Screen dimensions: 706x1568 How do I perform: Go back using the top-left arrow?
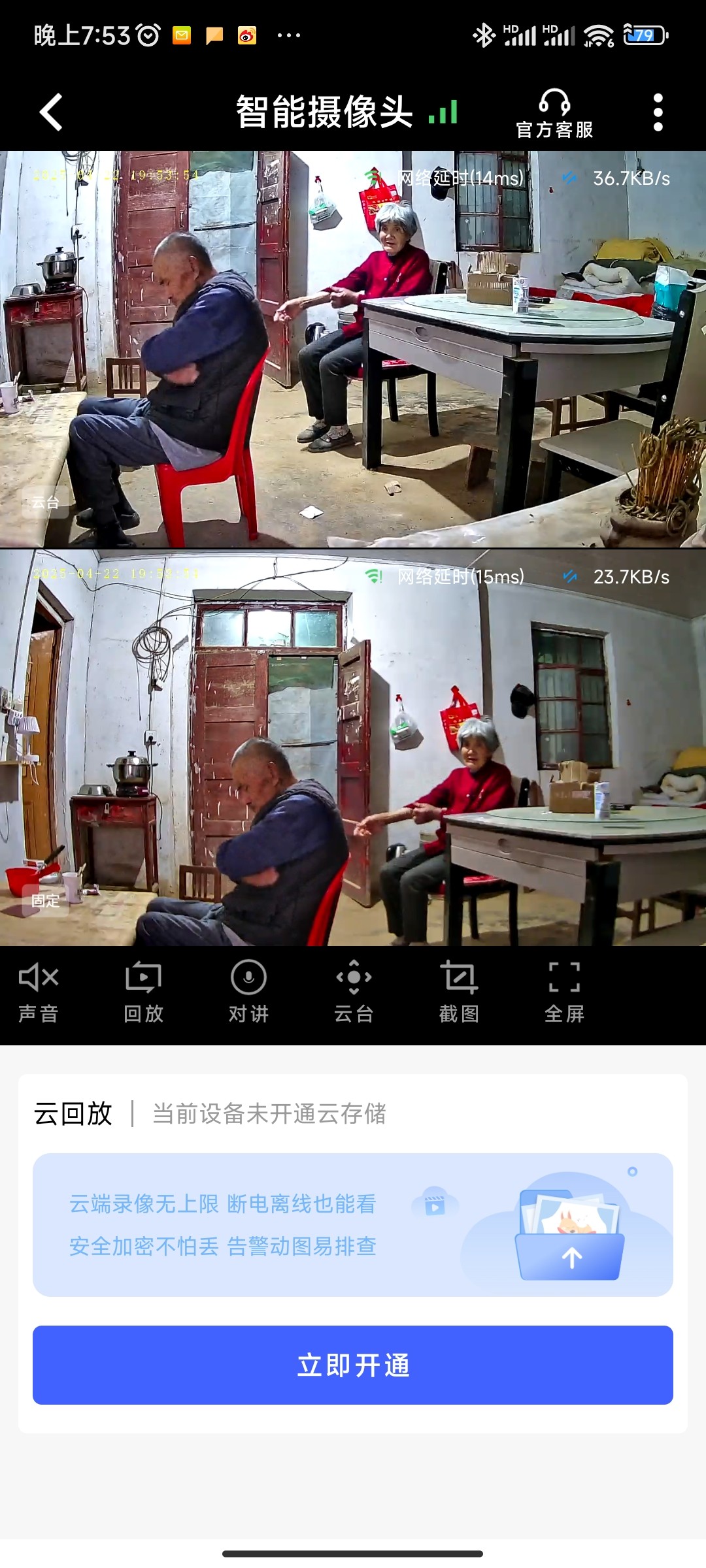(51, 112)
